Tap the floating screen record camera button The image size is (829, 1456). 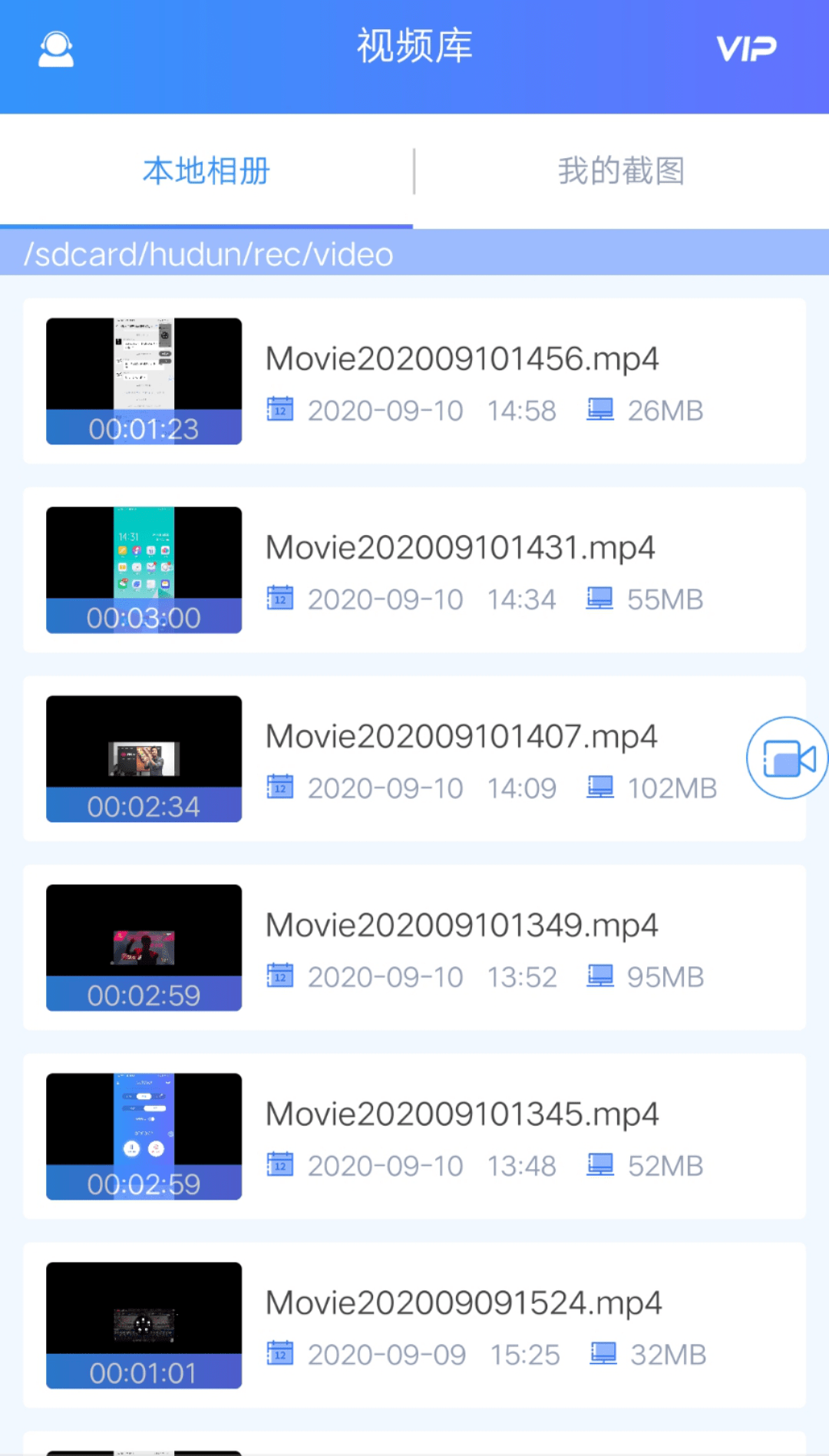tap(788, 758)
